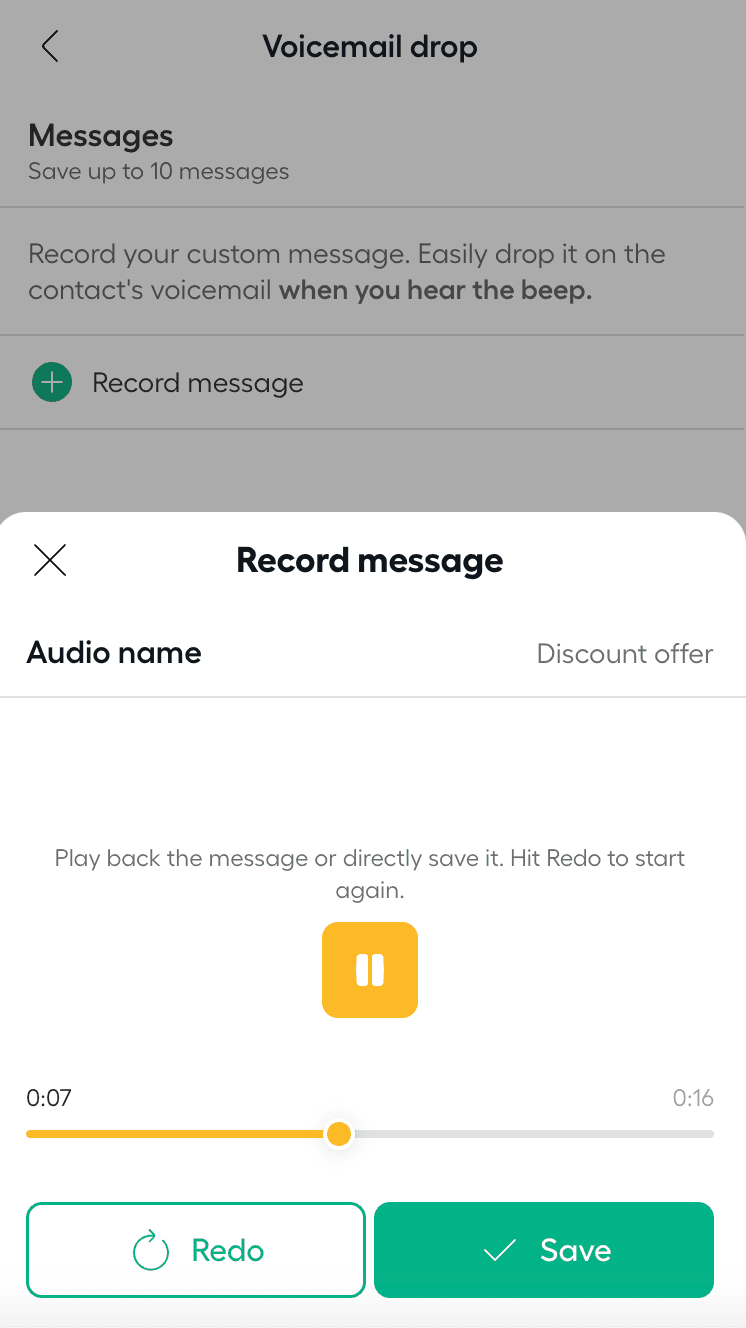This screenshot has width=746, height=1328.
Task: Edit the Discount offer audio name
Action: [624, 654]
